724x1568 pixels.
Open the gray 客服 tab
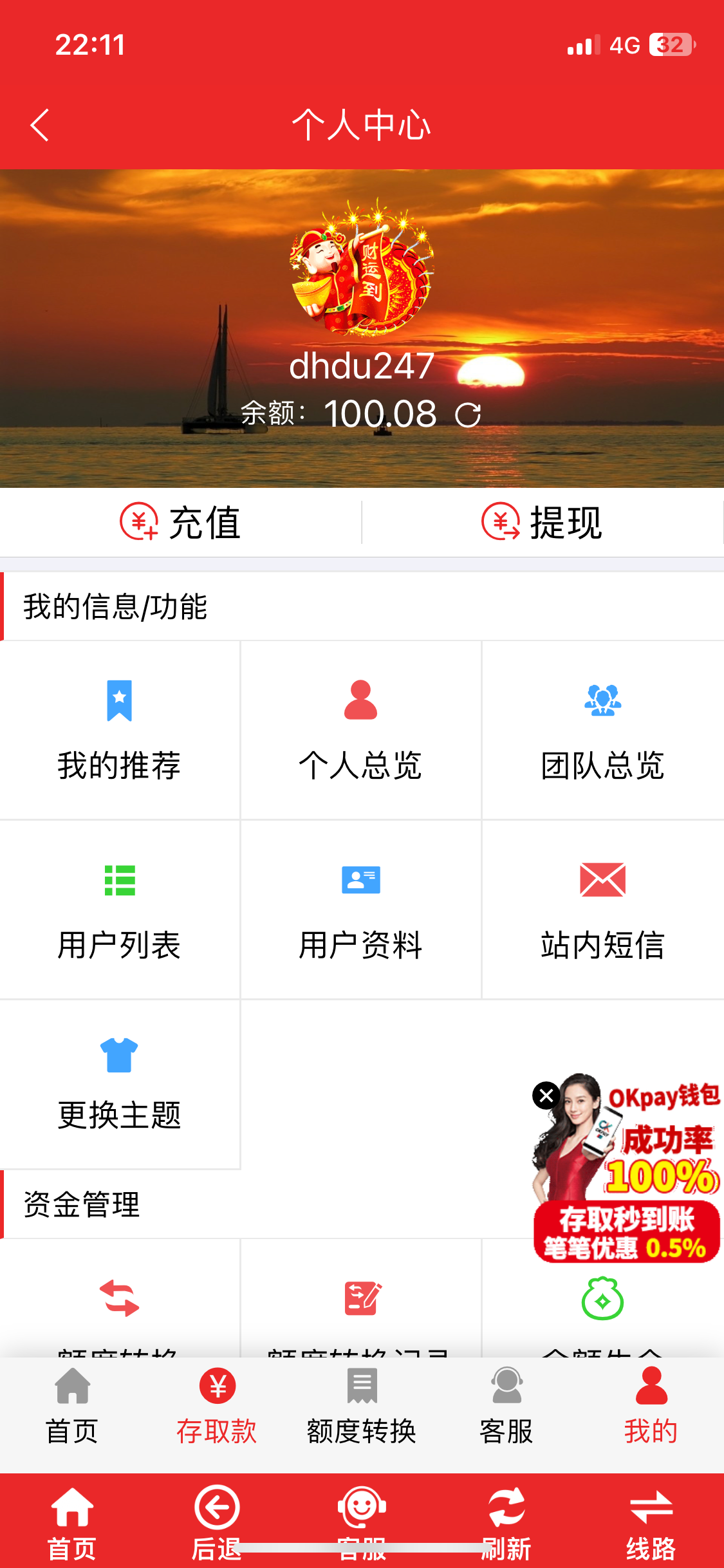[506, 1407]
